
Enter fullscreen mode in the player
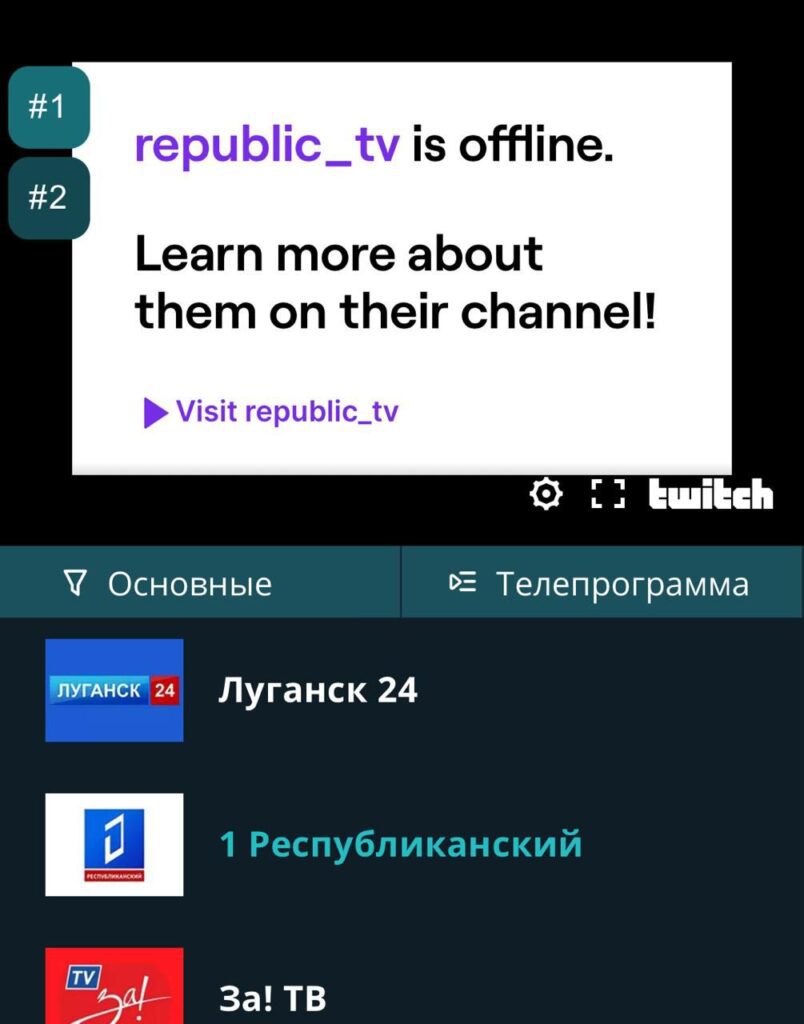click(x=607, y=494)
